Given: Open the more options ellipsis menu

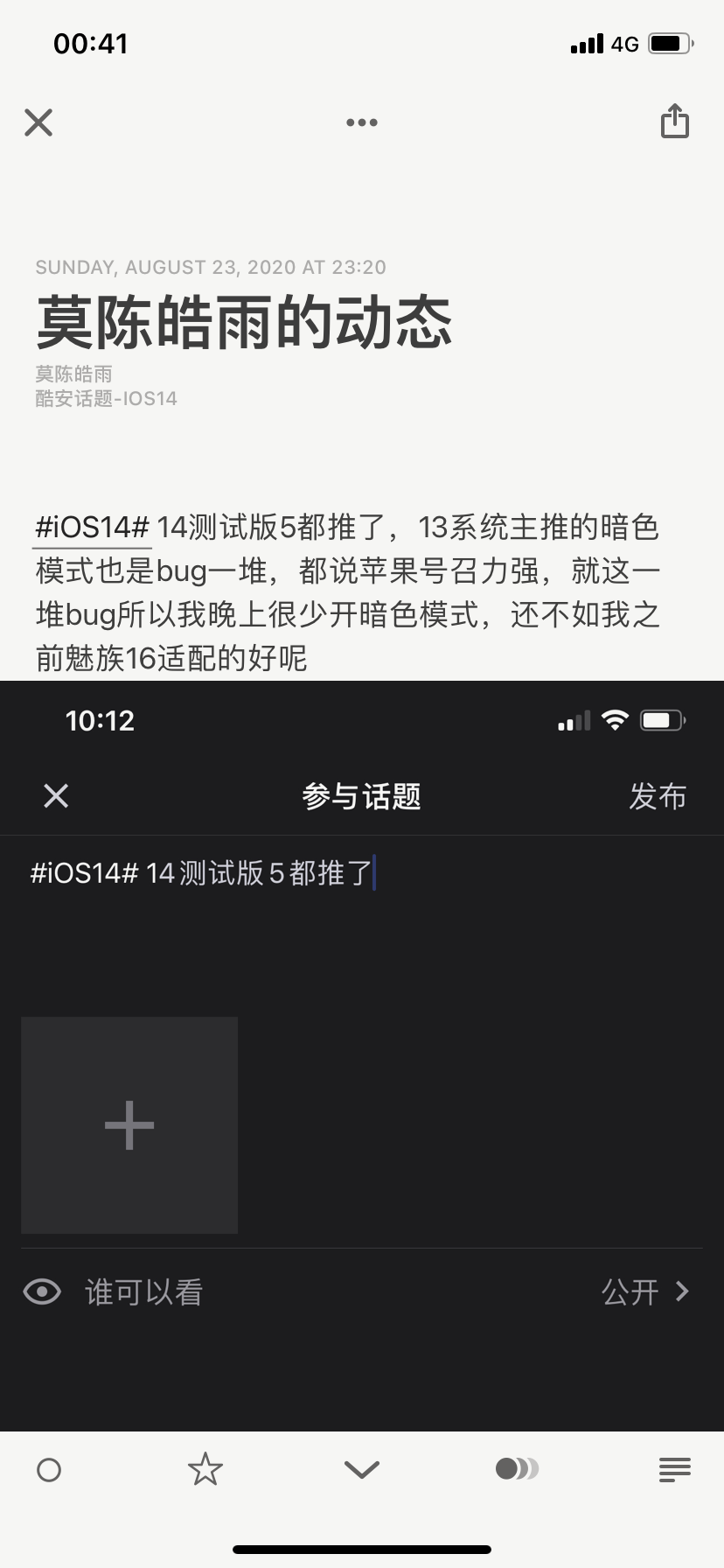Looking at the screenshot, I should click(x=361, y=122).
